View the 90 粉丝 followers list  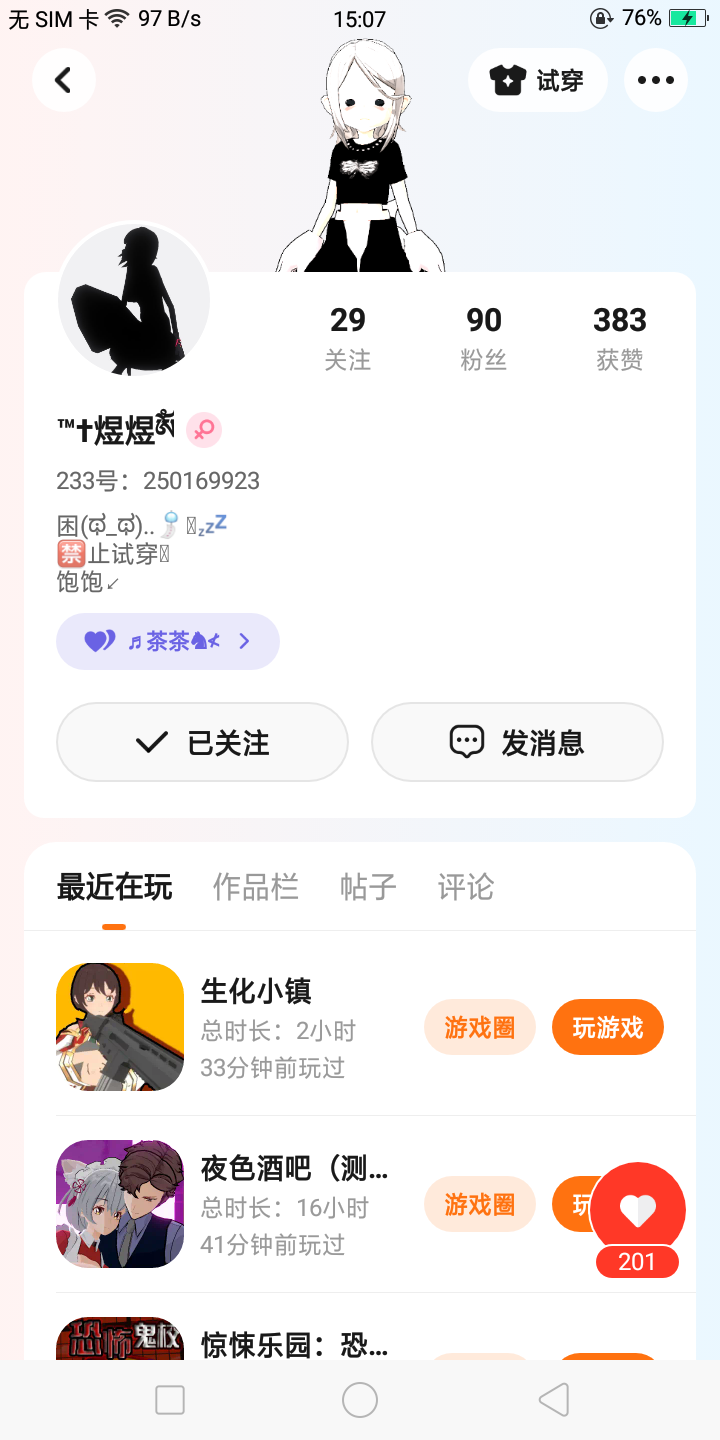[x=484, y=338]
